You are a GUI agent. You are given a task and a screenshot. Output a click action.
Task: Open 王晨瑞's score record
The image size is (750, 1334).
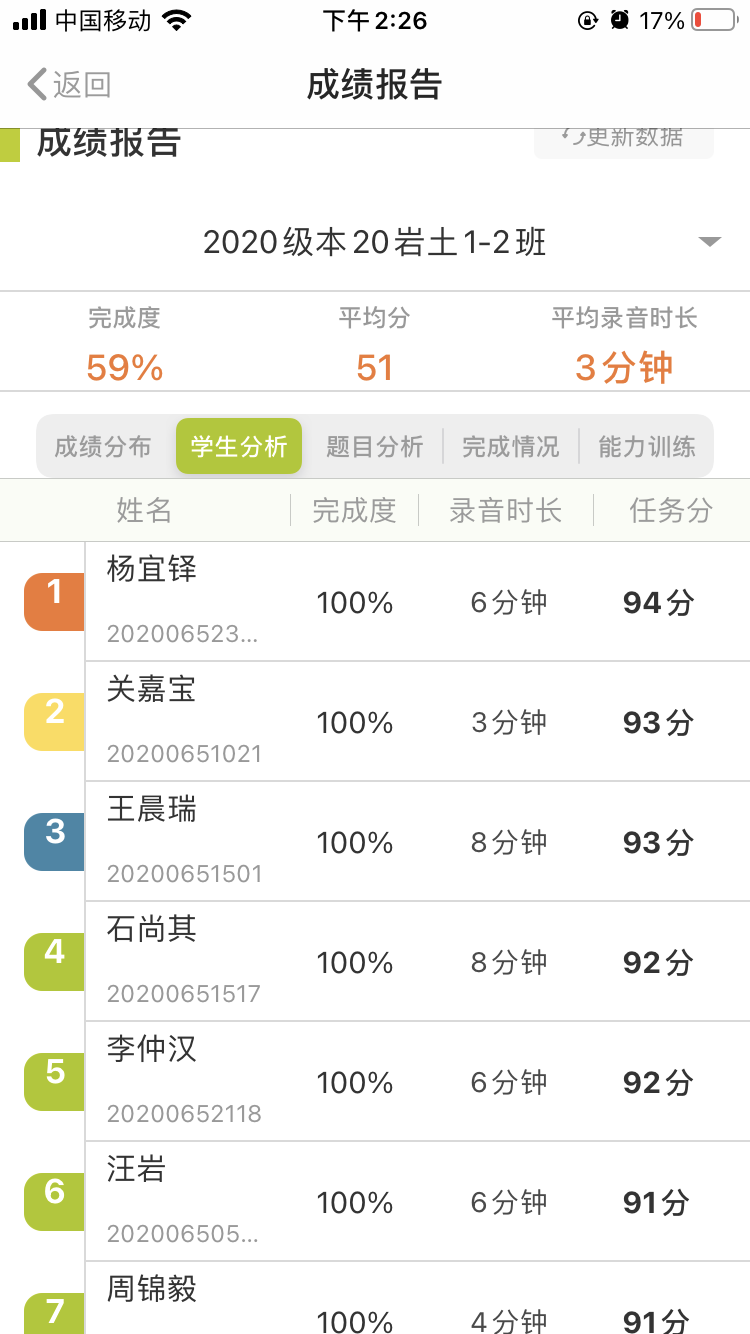400,842
